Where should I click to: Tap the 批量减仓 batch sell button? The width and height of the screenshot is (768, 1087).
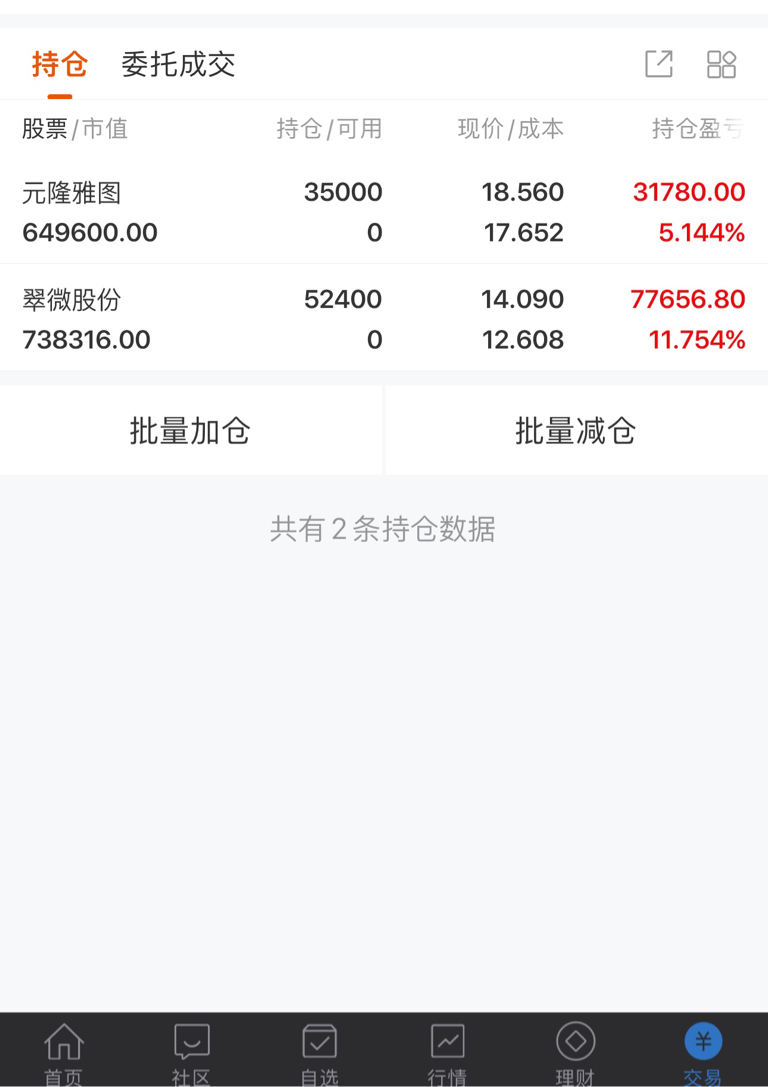tap(576, 430)
